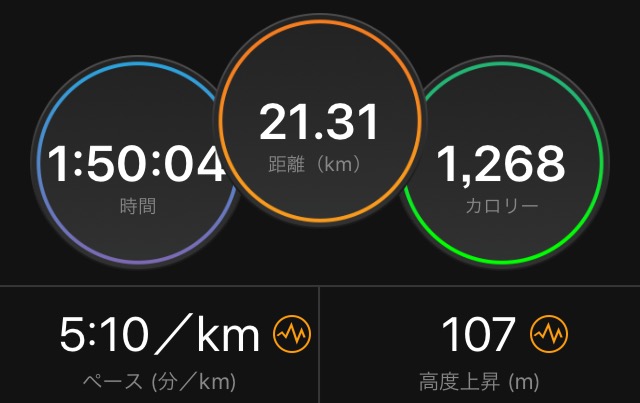
Task: Open the pace chart icon
Action: (x=292, y=334)
